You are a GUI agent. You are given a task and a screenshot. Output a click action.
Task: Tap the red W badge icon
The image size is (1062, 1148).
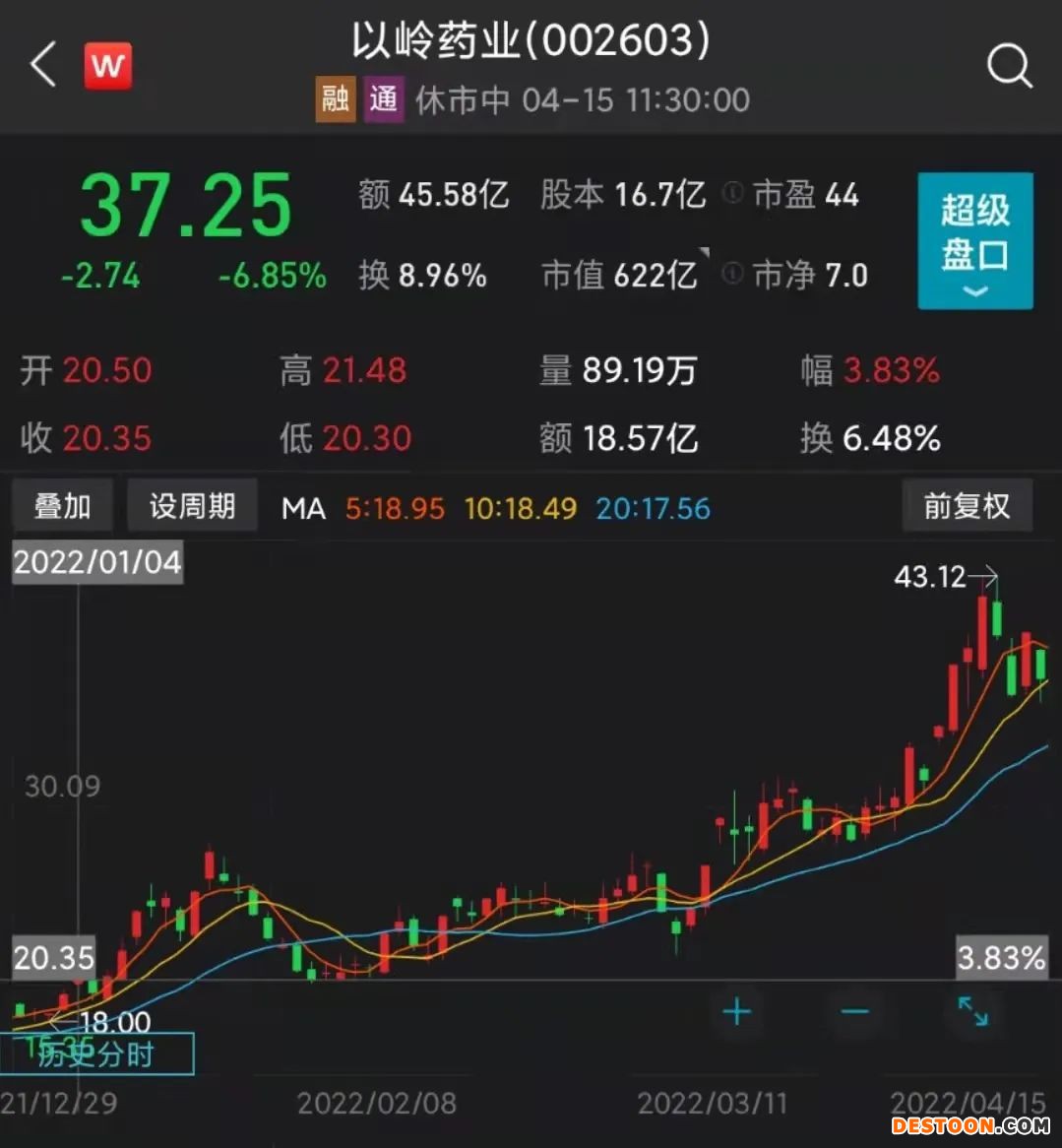107,66
